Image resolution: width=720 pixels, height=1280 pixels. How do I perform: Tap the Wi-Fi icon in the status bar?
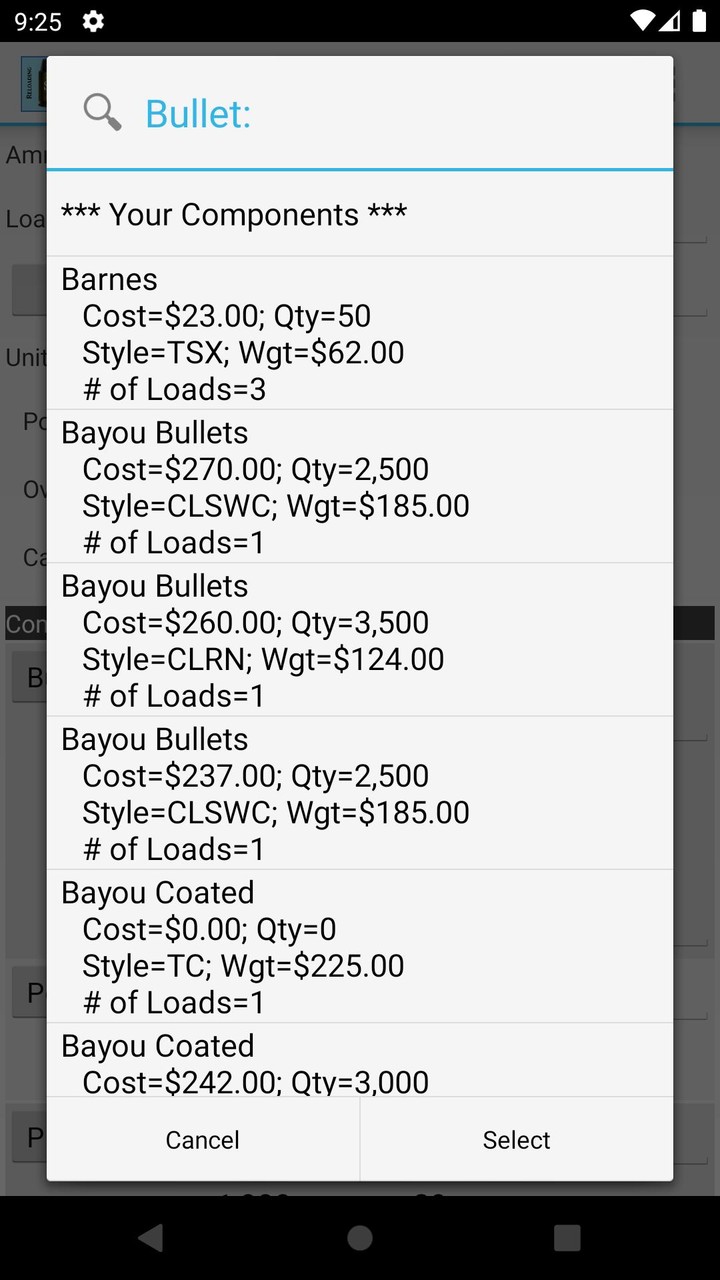[x=643, y=21]
